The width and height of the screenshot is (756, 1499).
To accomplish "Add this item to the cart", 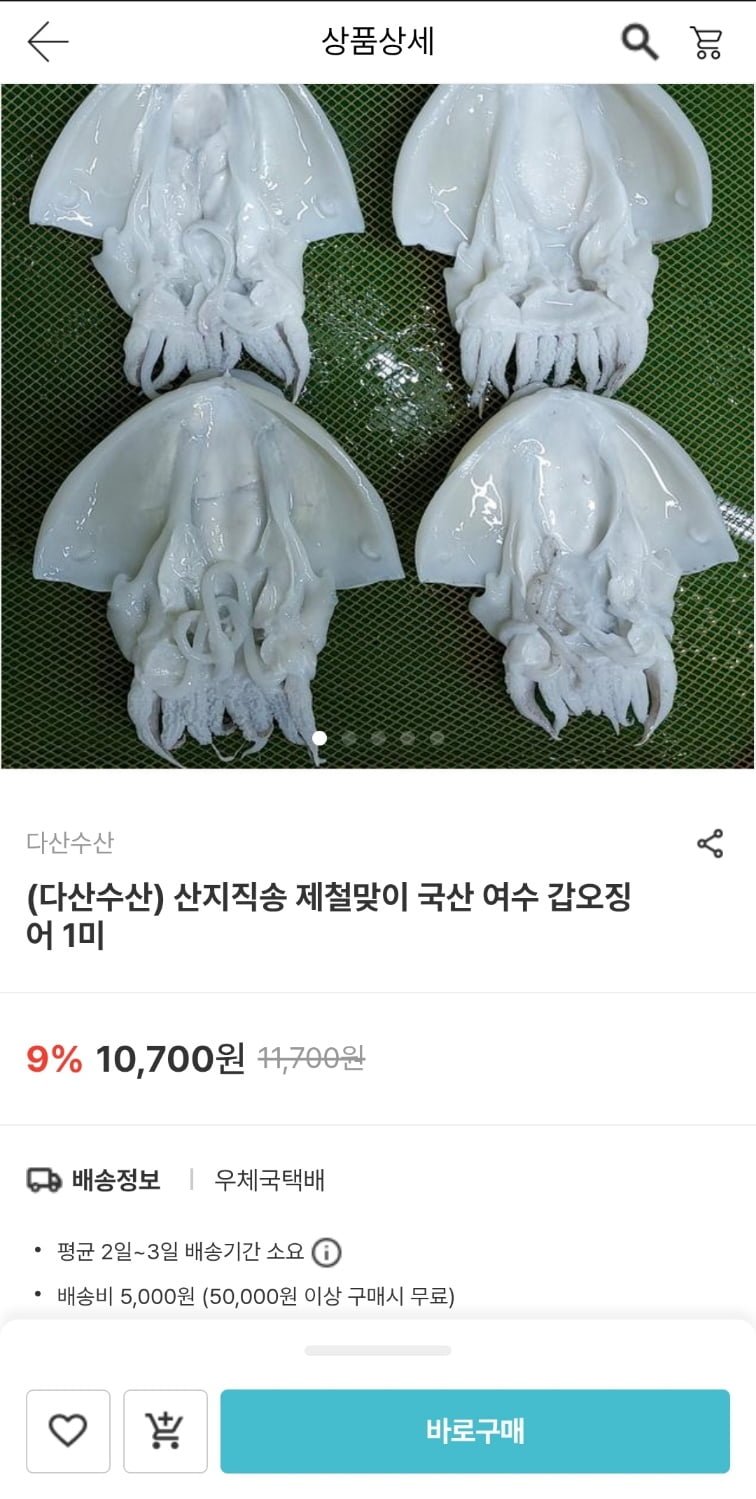I will (x=165, y=1431).
